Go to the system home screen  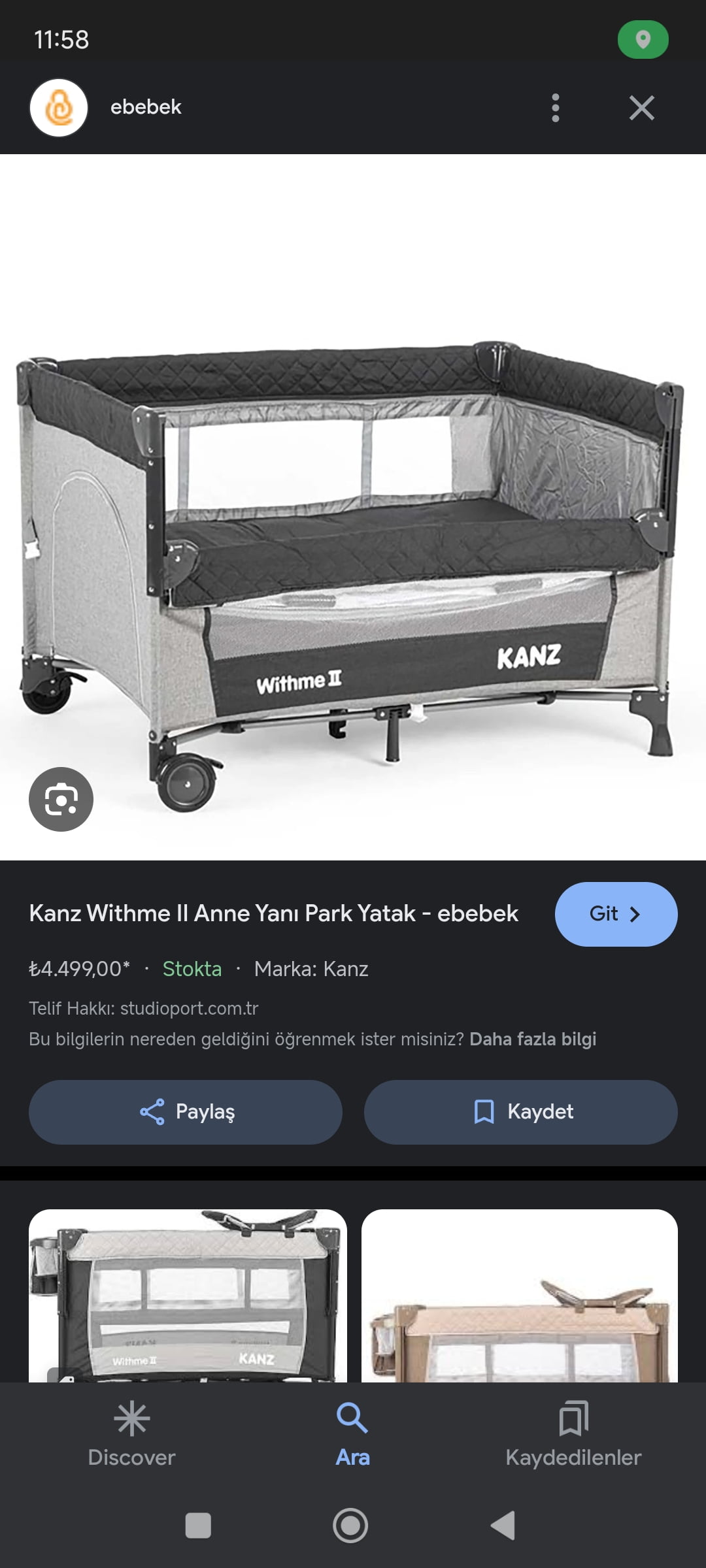coord(350,1526)
